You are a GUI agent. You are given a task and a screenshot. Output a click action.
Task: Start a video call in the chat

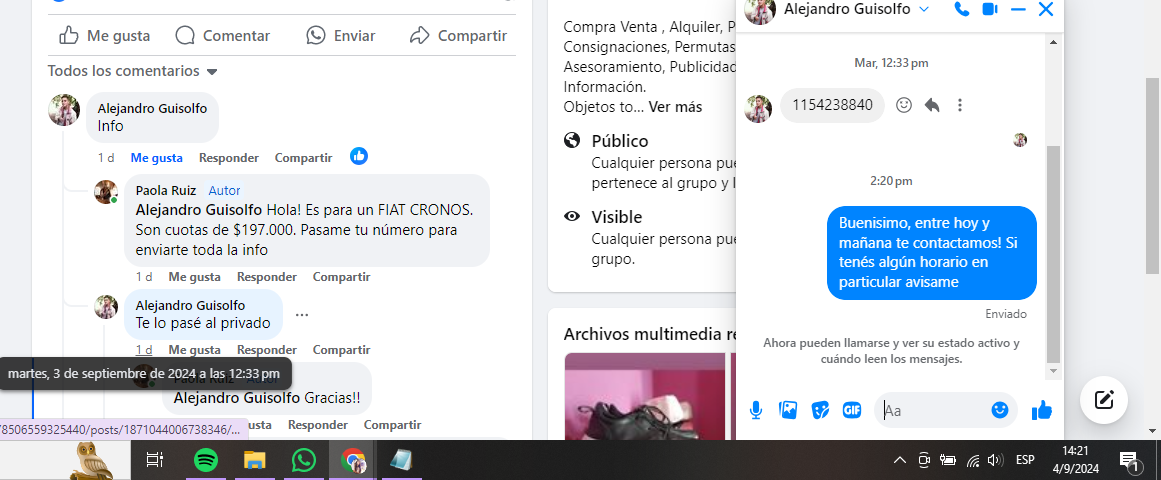tap(990, 10)
